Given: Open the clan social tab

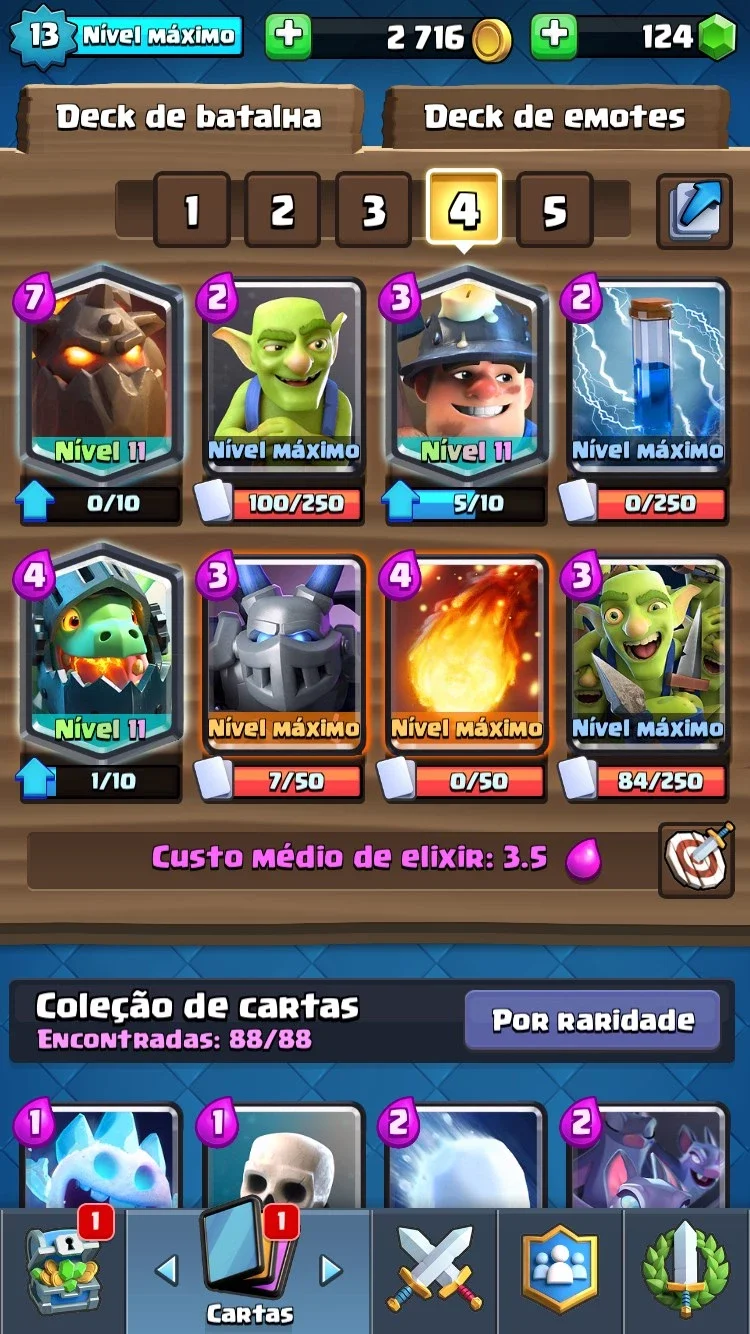Looking at the screenshot, I should tap(560, 1270).
